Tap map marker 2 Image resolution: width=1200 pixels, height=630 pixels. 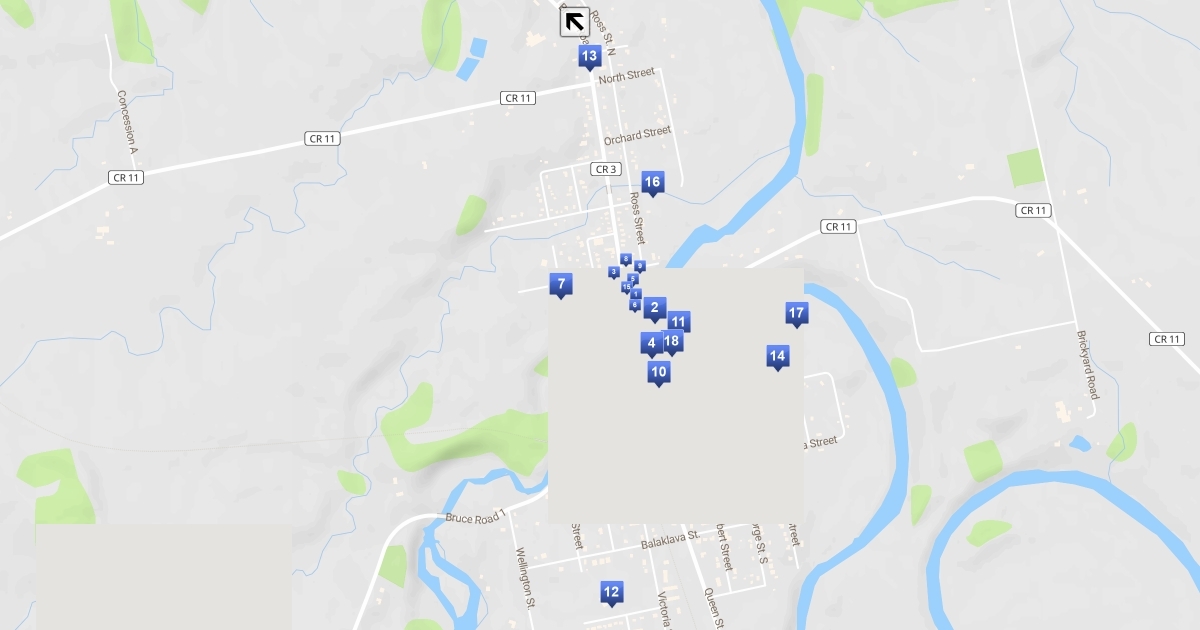pyautogui.click(x=654, y=308)
